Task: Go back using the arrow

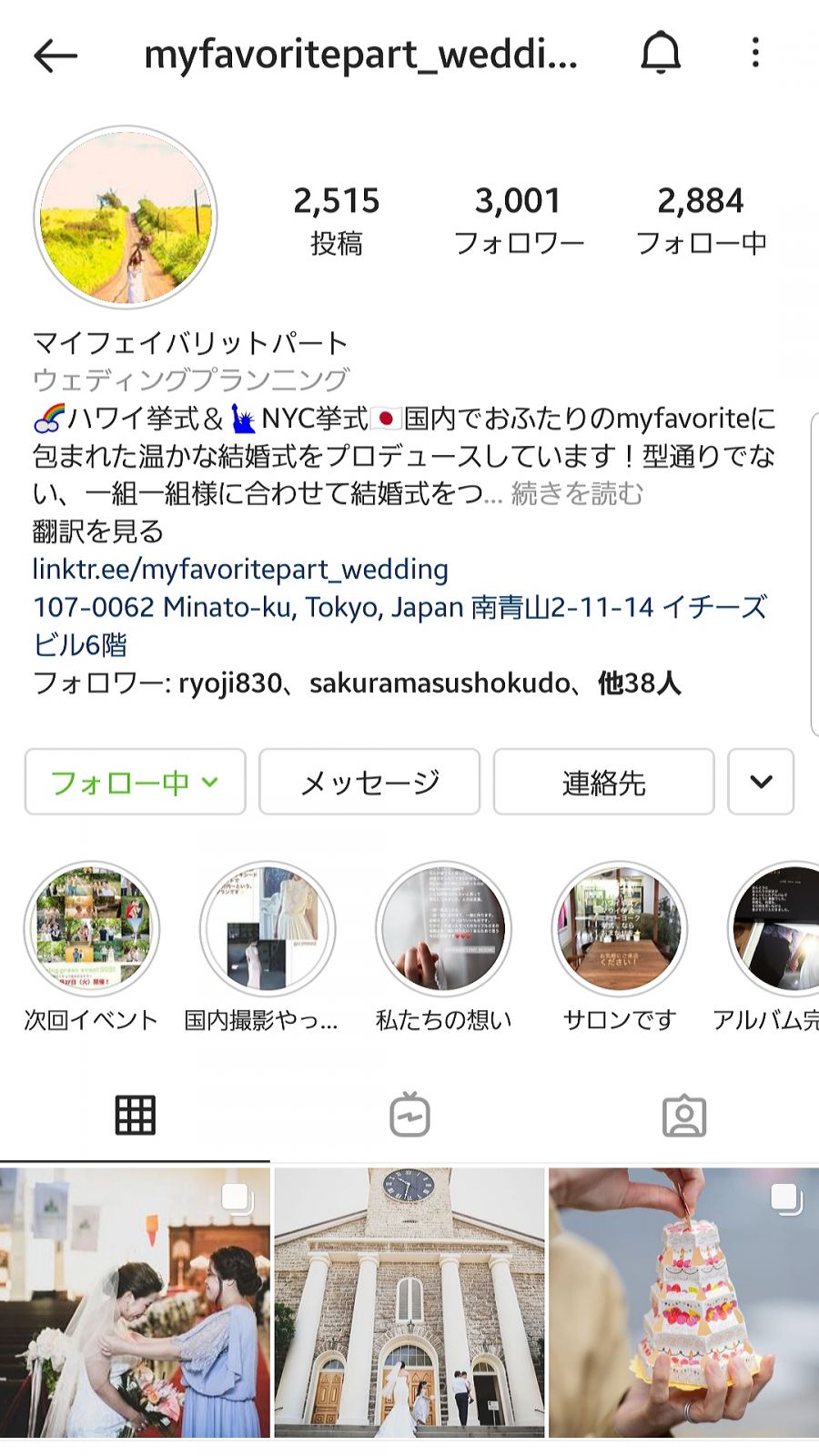Action: coord(56,56)
